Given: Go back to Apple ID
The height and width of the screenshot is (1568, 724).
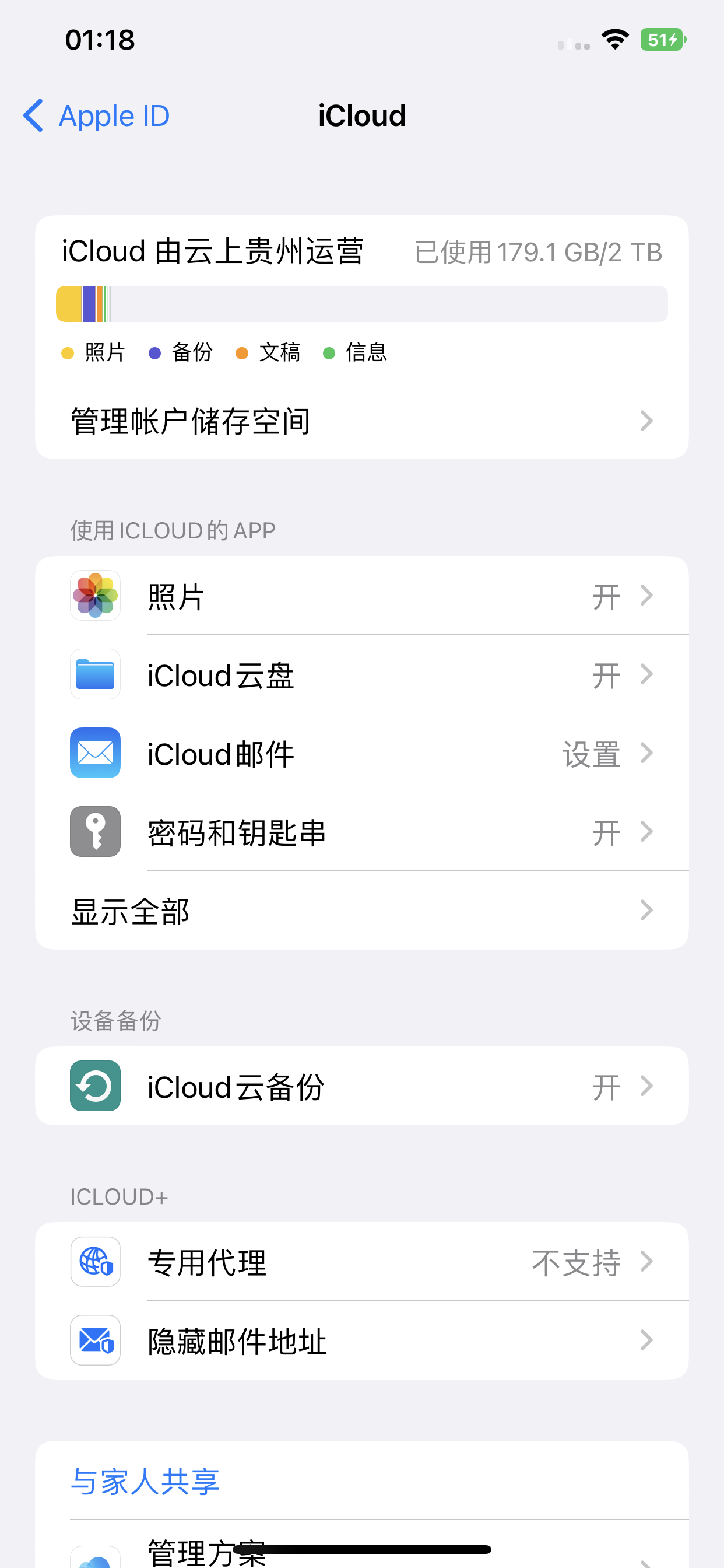Looking at the screenshot, I should [97, 116].
